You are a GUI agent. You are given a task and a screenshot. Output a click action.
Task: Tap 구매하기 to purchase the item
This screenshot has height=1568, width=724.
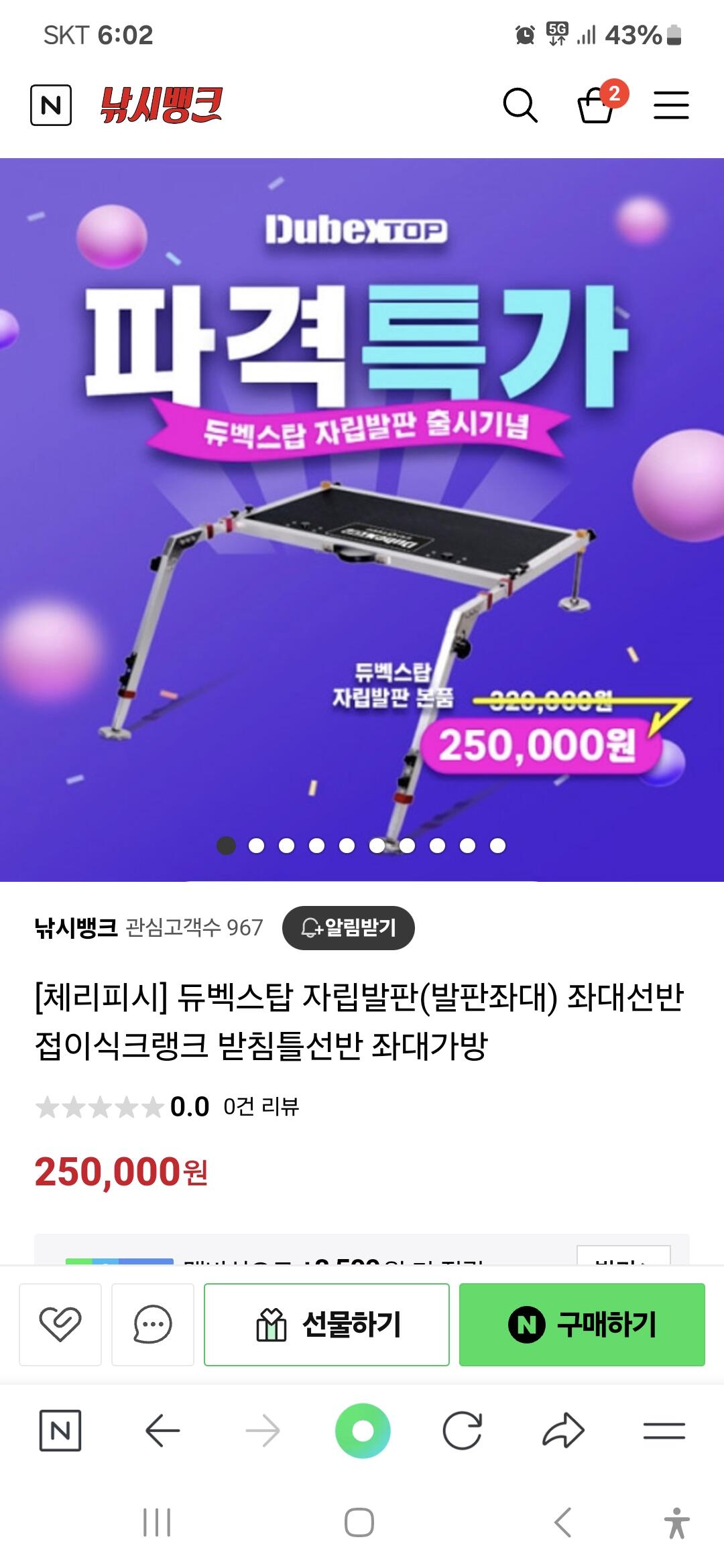pyautogui.click(x=582, y=1324)
